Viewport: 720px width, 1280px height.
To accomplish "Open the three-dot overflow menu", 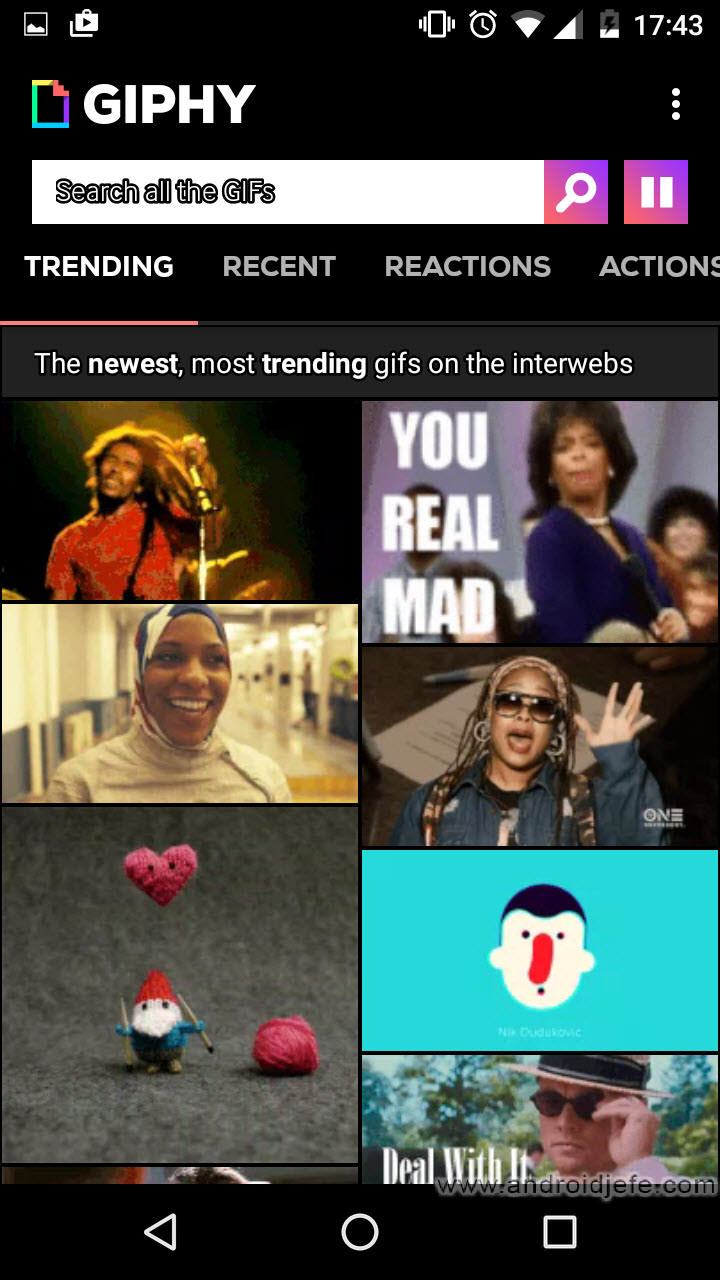I will click(676, 104).
